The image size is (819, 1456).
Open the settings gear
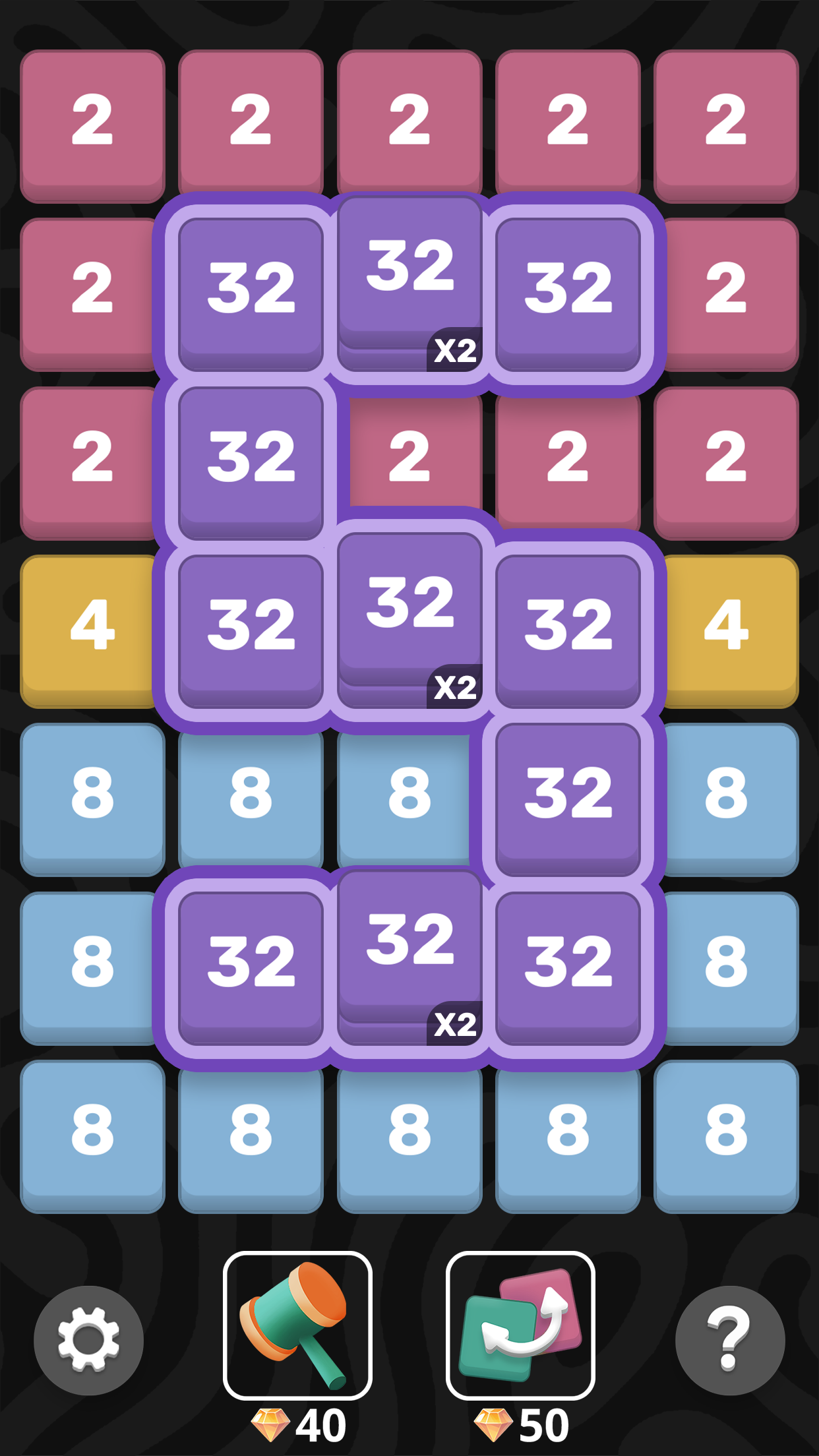pos(88,1340)
